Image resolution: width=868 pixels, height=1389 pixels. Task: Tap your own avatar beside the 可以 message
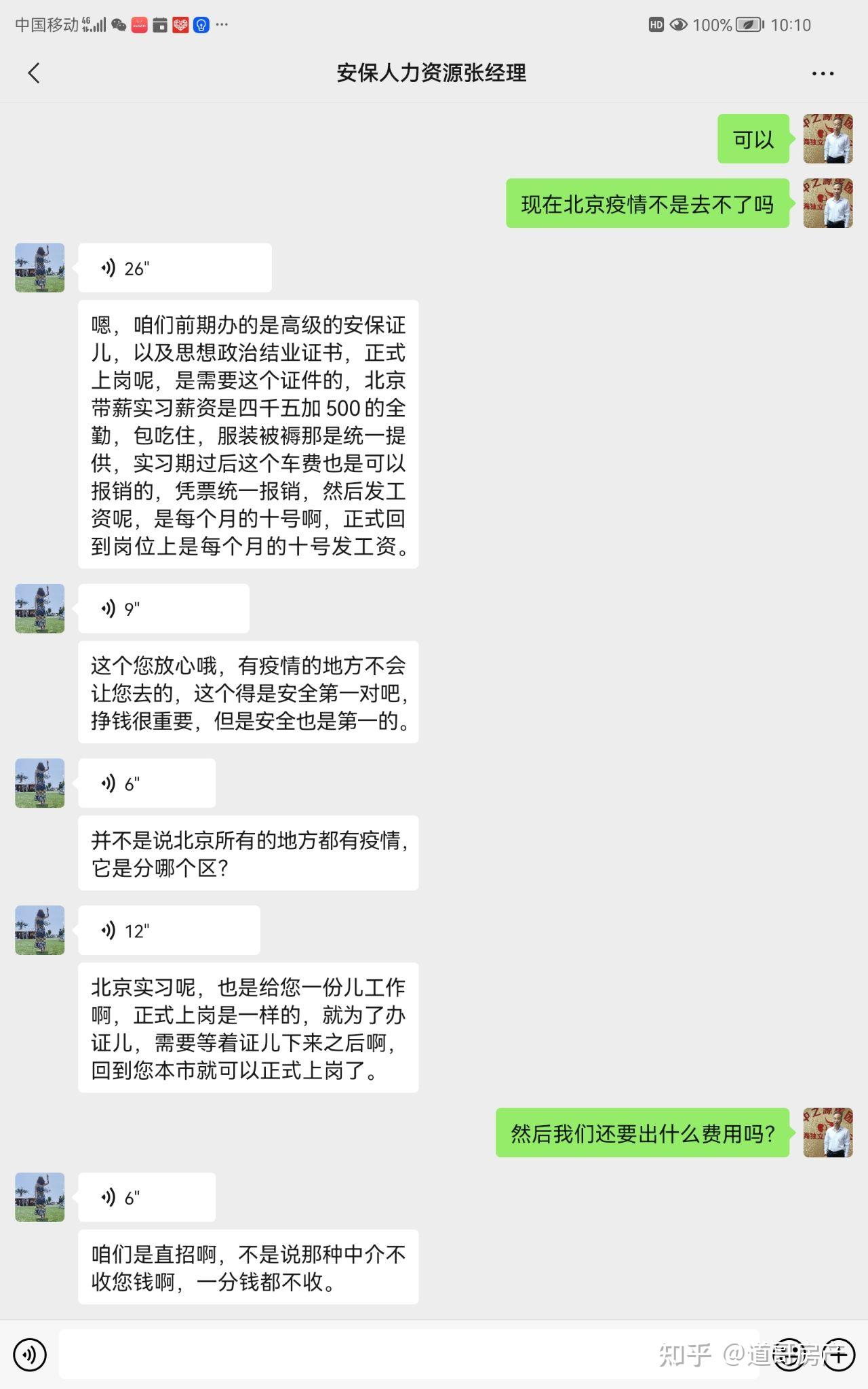828,138
